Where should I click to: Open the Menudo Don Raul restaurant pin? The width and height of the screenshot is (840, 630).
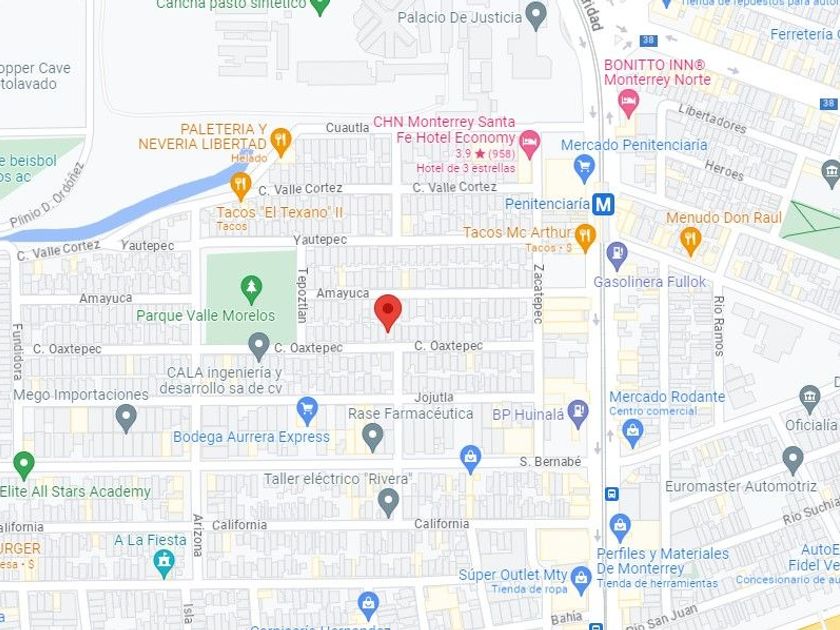pyautogui.click(x=690, y=241)
